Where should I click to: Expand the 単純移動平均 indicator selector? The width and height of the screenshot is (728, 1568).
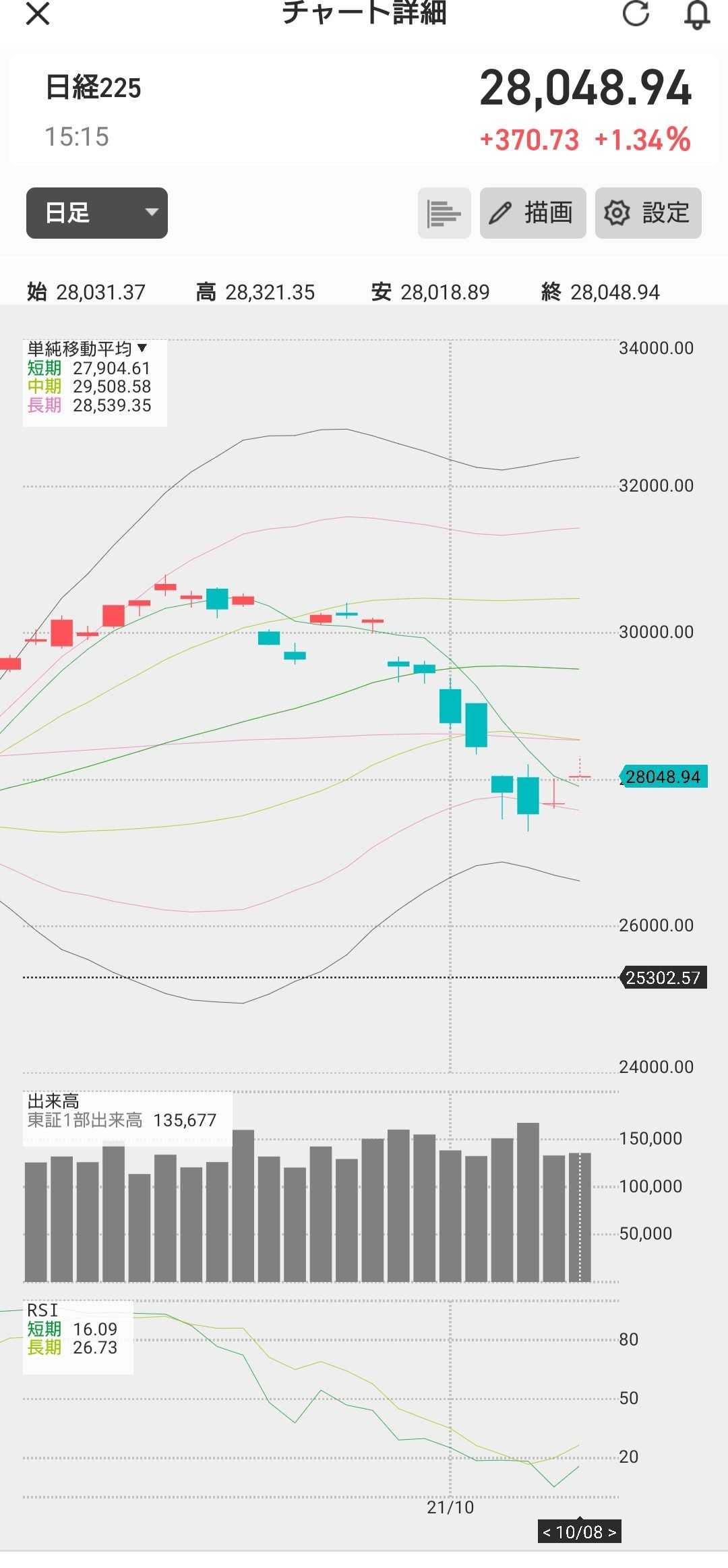[x=88, y=349]
